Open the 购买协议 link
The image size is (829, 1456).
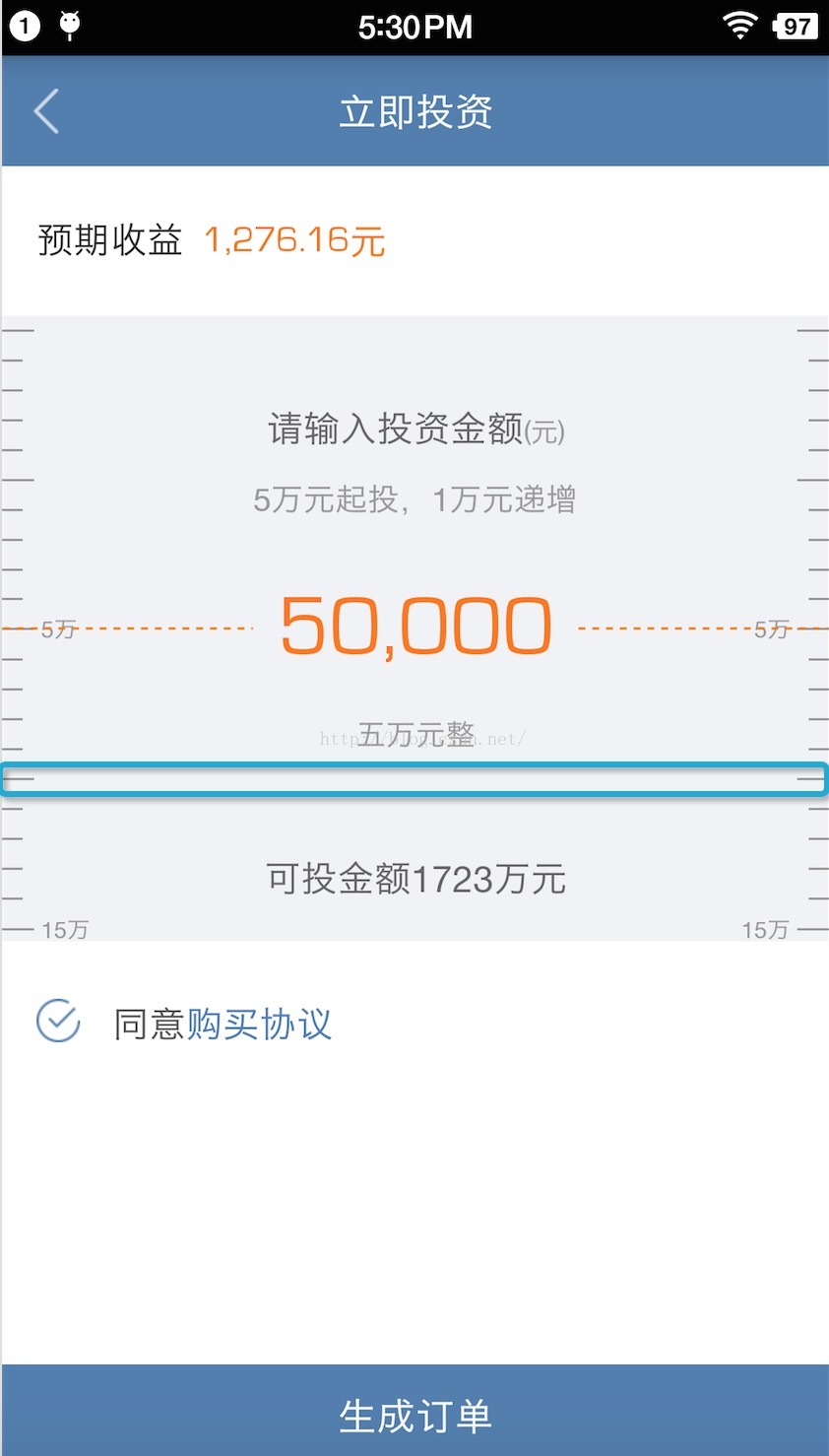pos(259,1025)
